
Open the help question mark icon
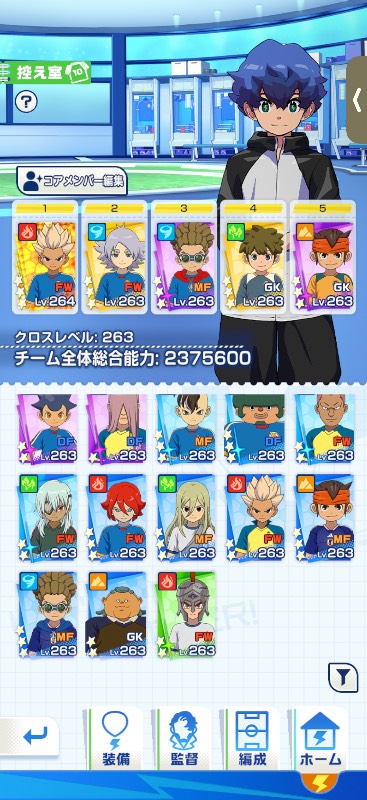tap(26, 102)
